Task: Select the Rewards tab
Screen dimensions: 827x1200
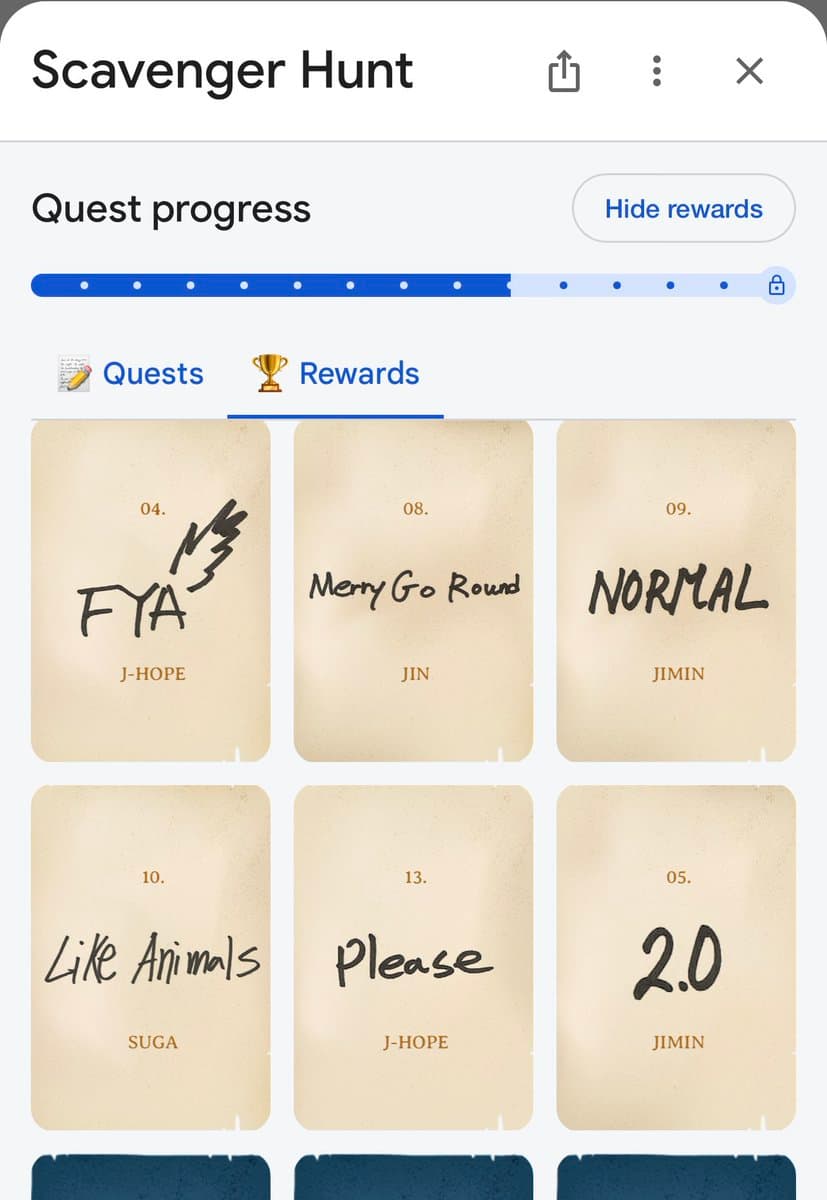Action: [336, 374]
